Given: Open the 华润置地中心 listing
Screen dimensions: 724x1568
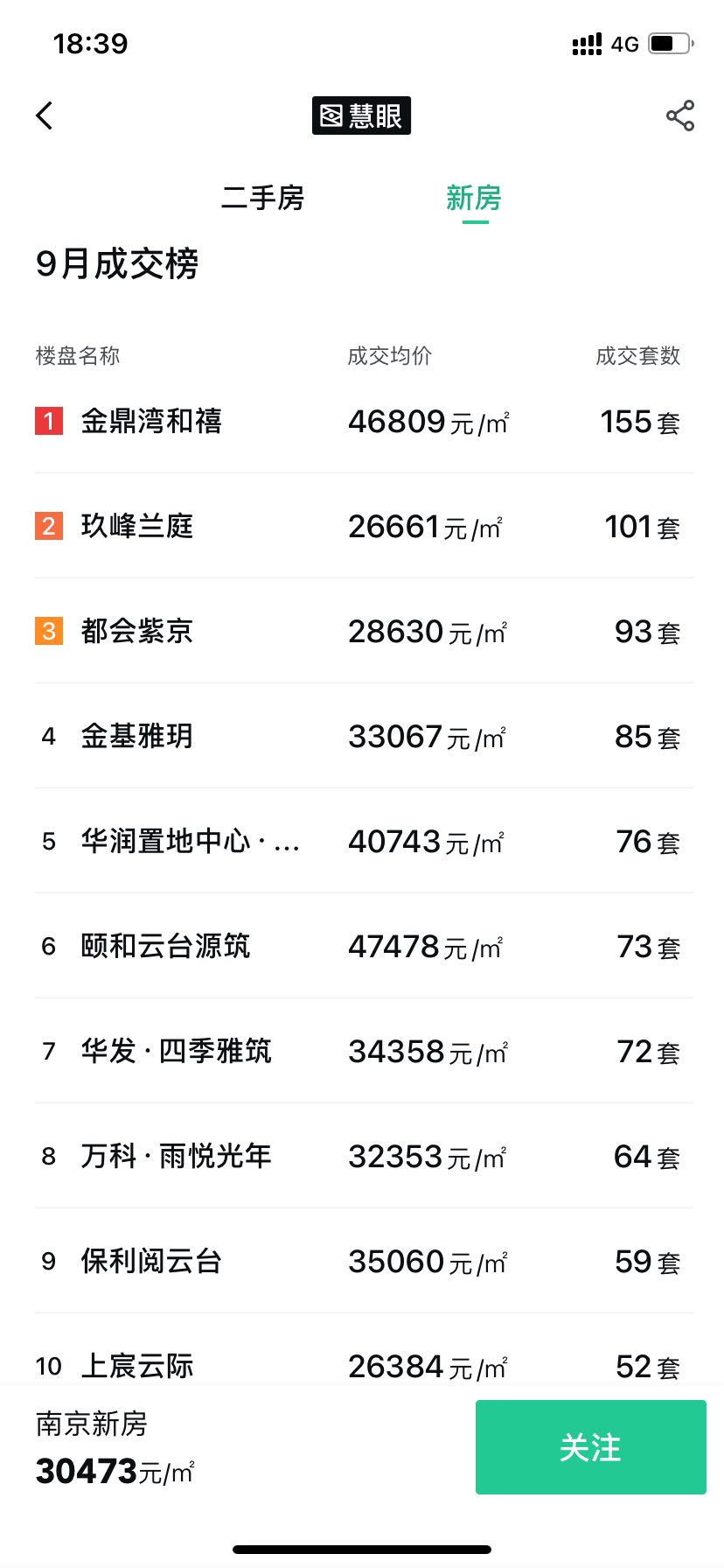Looking at the screenshot, I should (x=364, y=841).
